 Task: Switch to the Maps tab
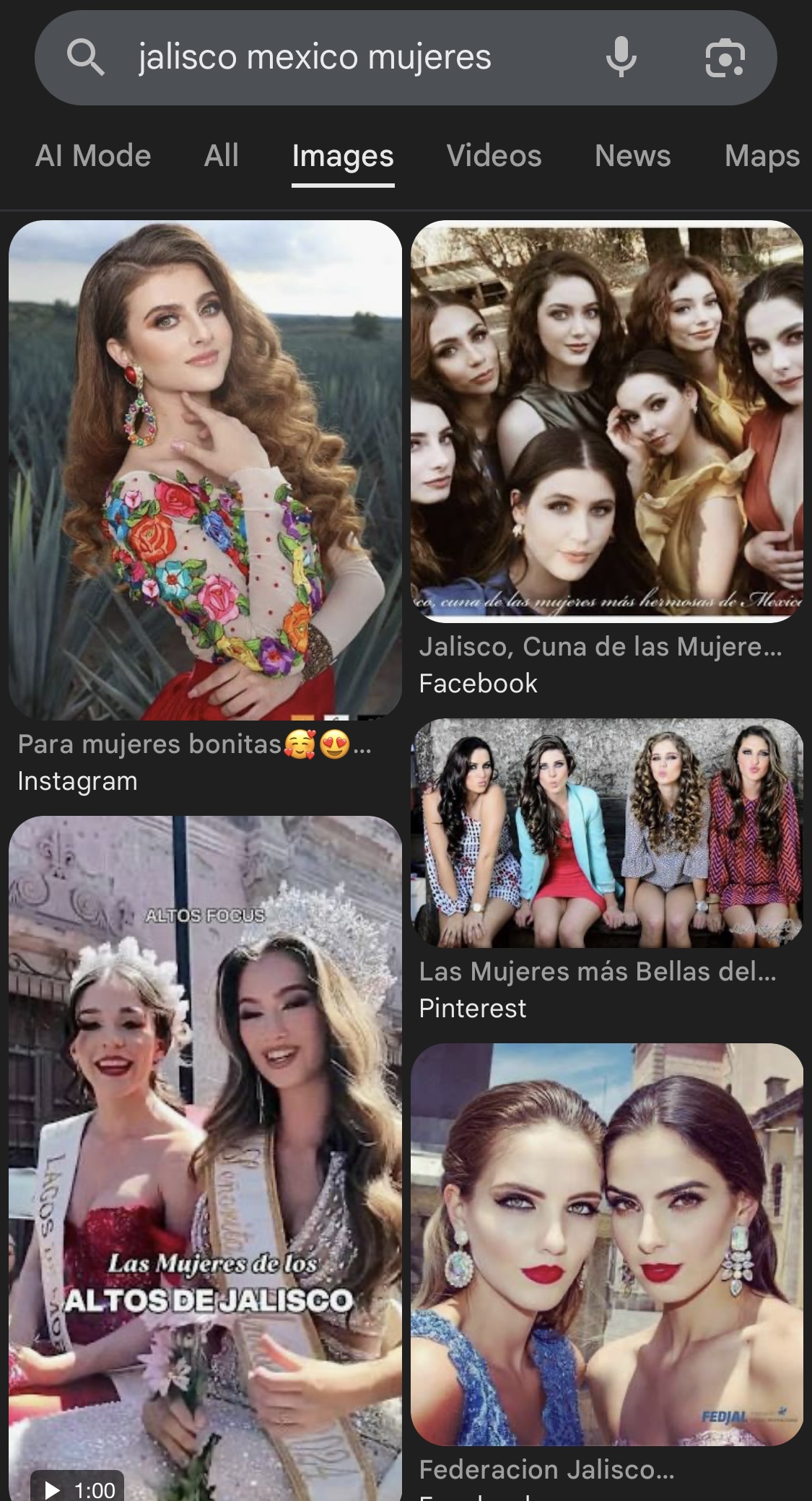762,156
